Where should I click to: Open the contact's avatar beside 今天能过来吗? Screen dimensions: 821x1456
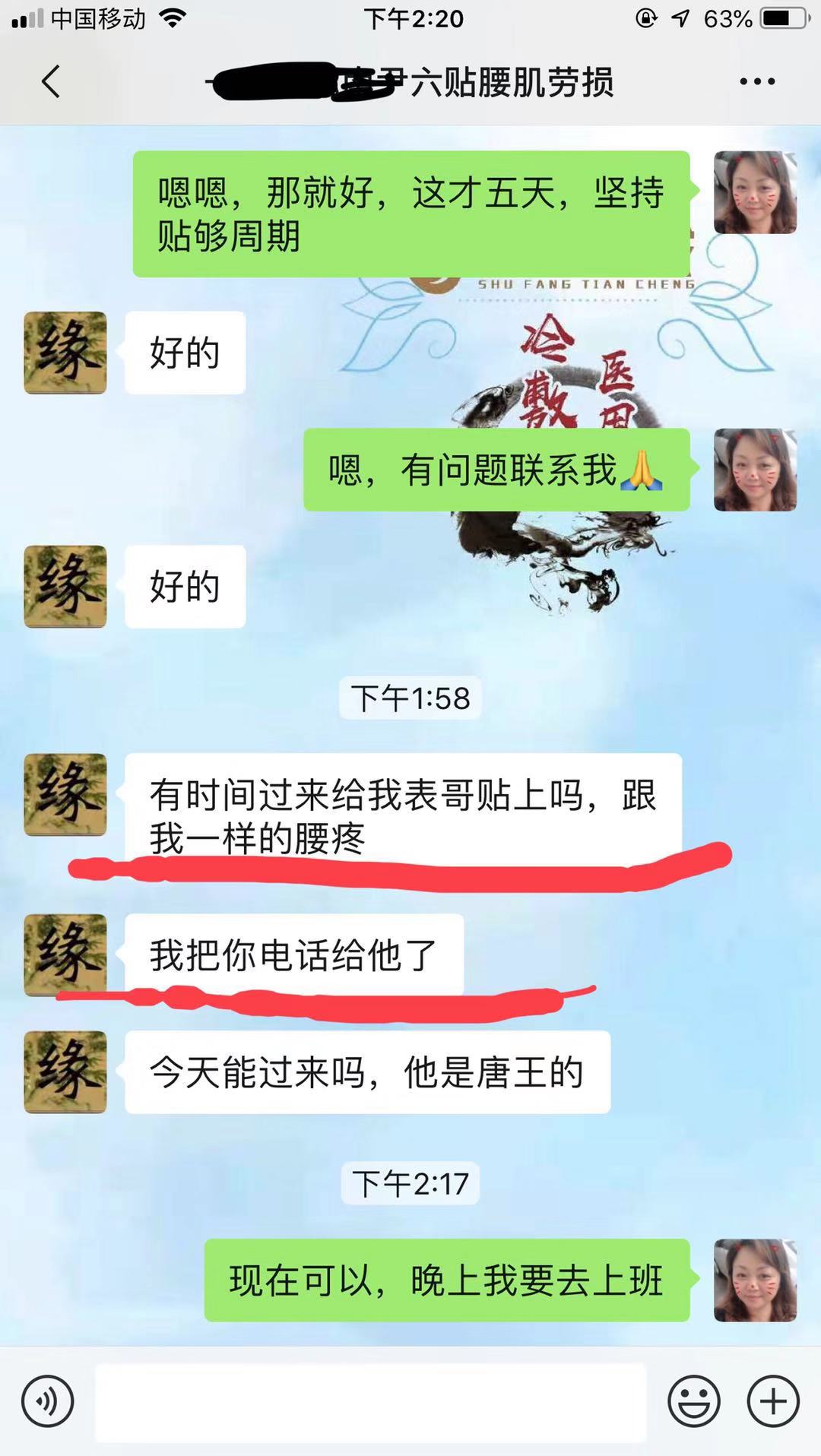tap(65, 1071)
